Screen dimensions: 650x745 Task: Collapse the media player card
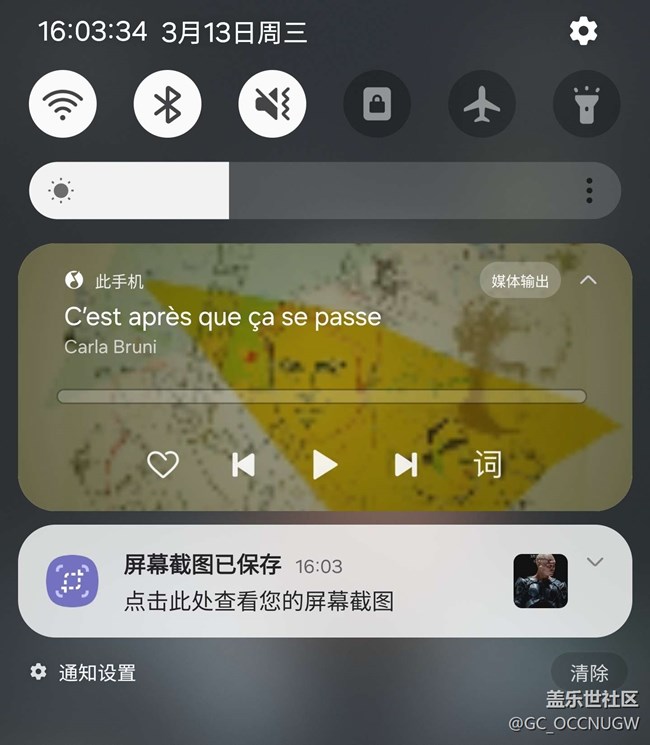tap(588, 280)
